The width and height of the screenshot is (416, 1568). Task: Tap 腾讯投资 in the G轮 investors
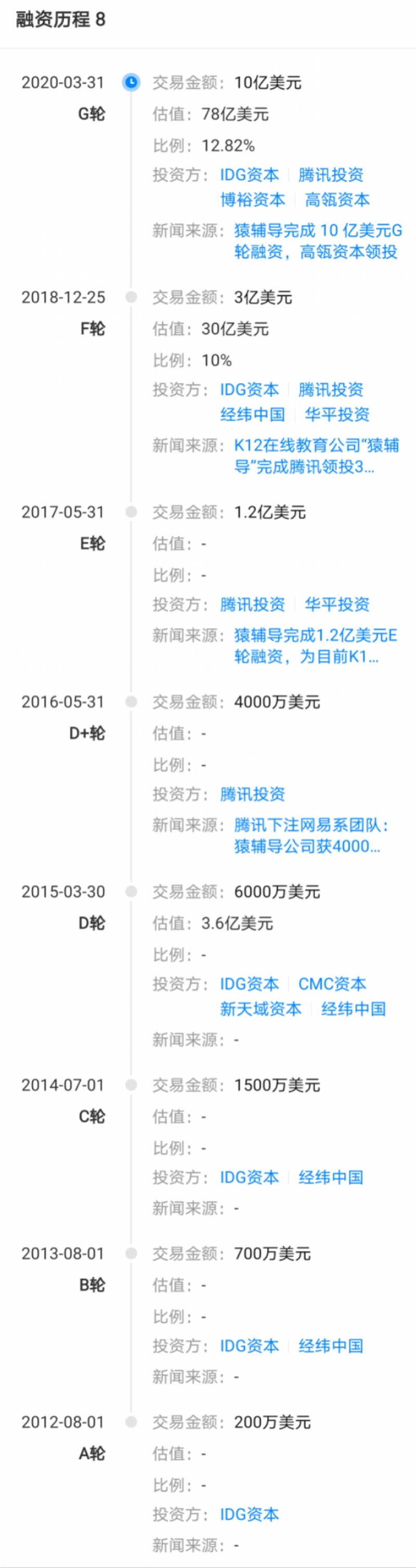coord(331,175)
